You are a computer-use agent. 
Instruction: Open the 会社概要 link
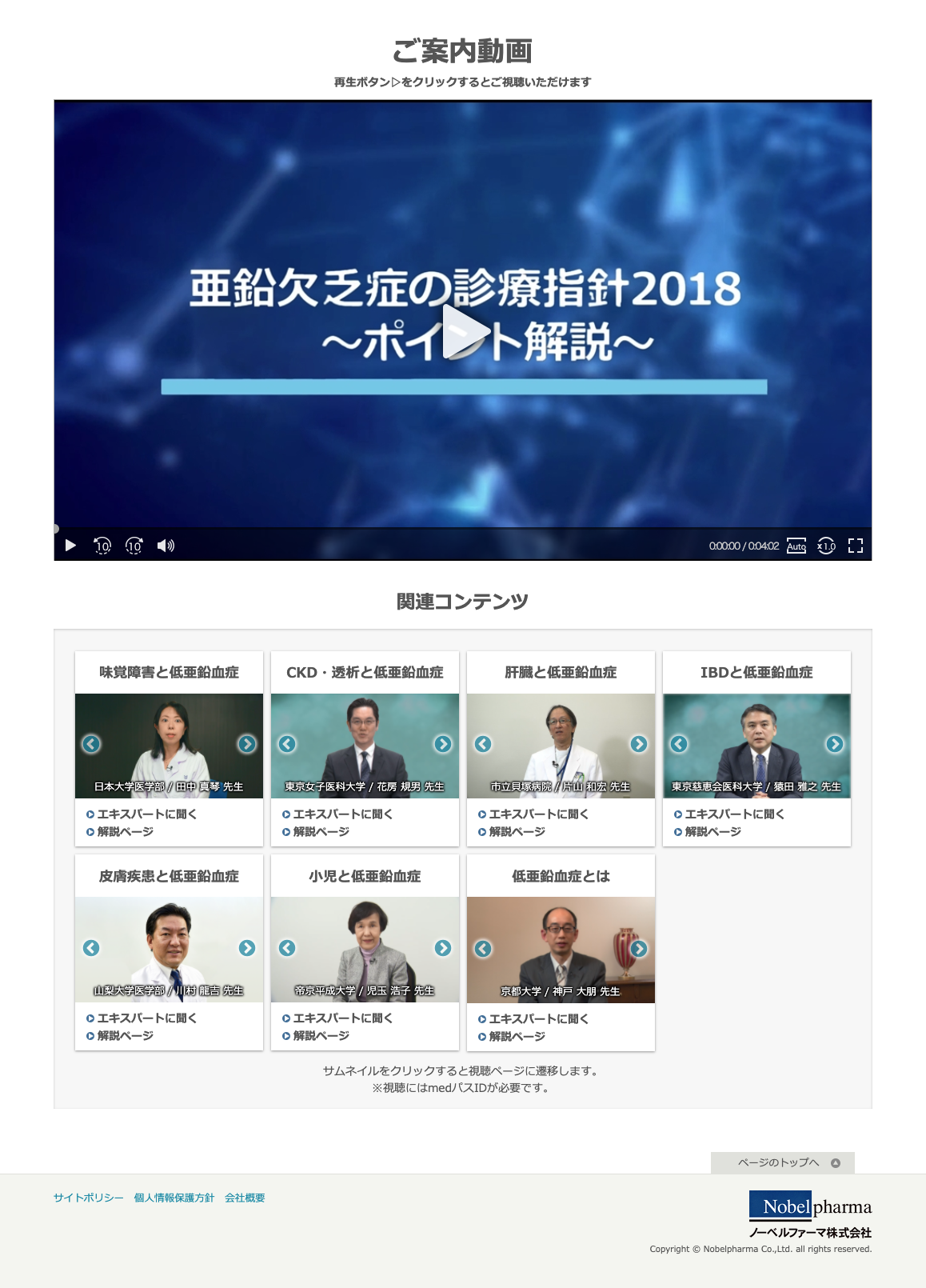(245, 1198)
